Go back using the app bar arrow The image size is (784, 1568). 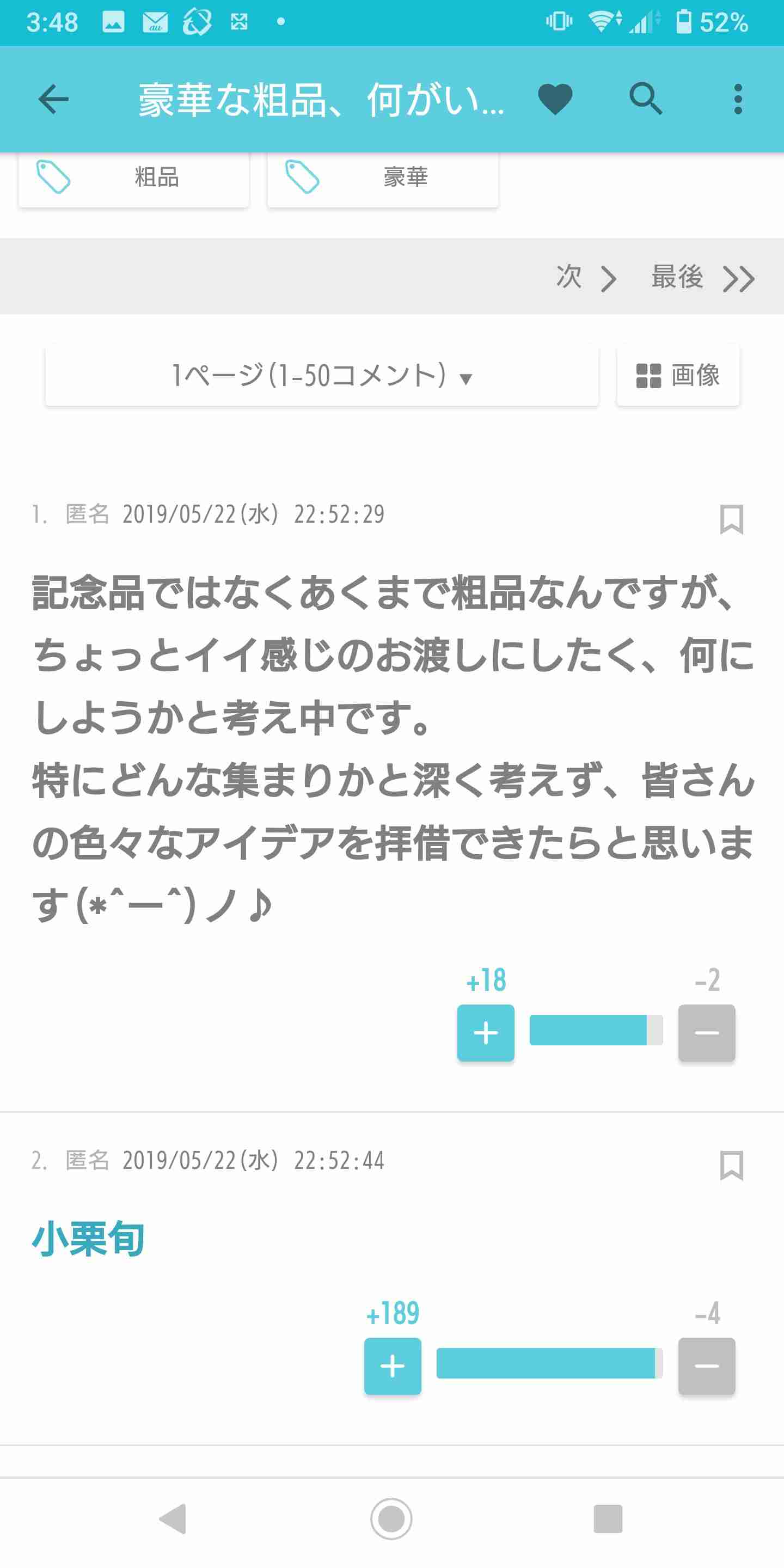(x=53, y=99)
